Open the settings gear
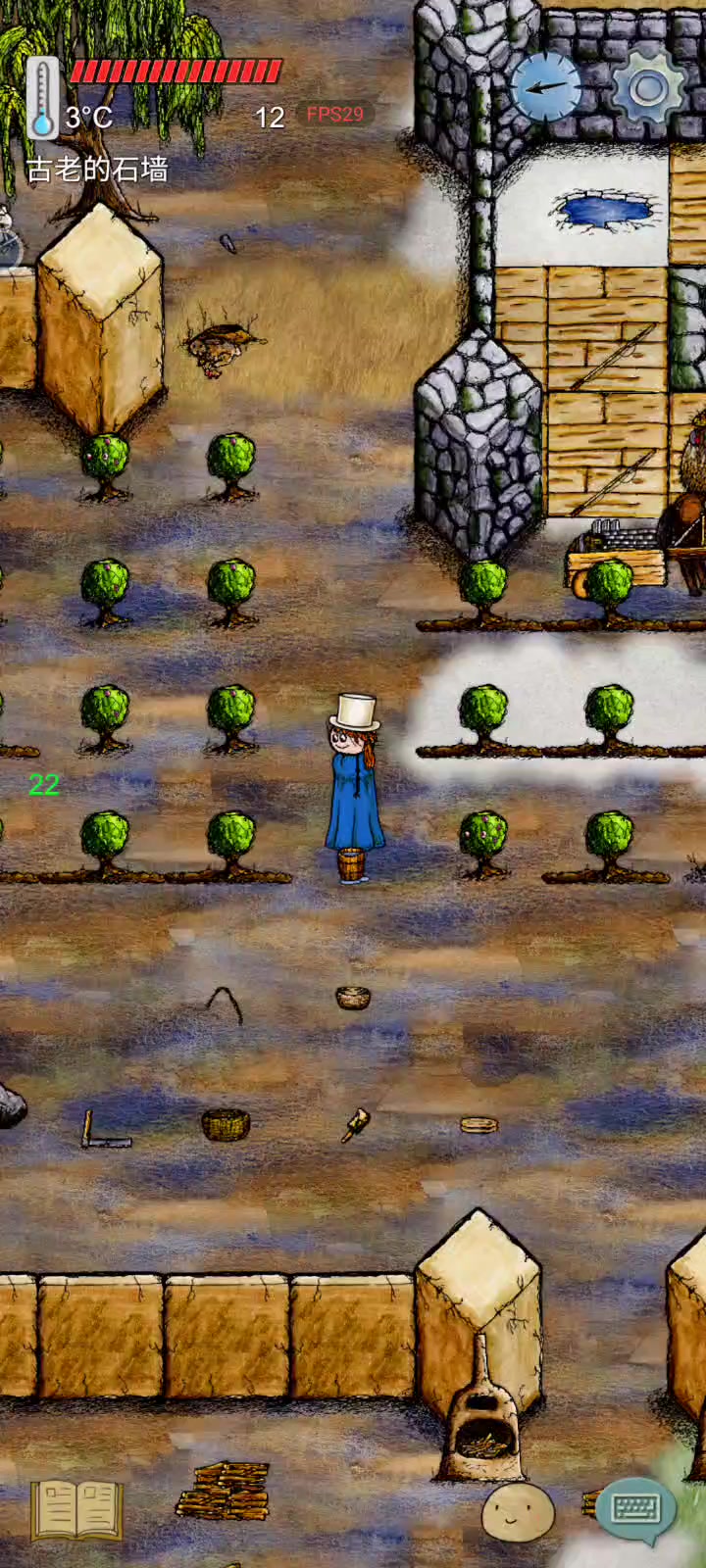This screenshot has width=706, height=1568. pos(648,89)
